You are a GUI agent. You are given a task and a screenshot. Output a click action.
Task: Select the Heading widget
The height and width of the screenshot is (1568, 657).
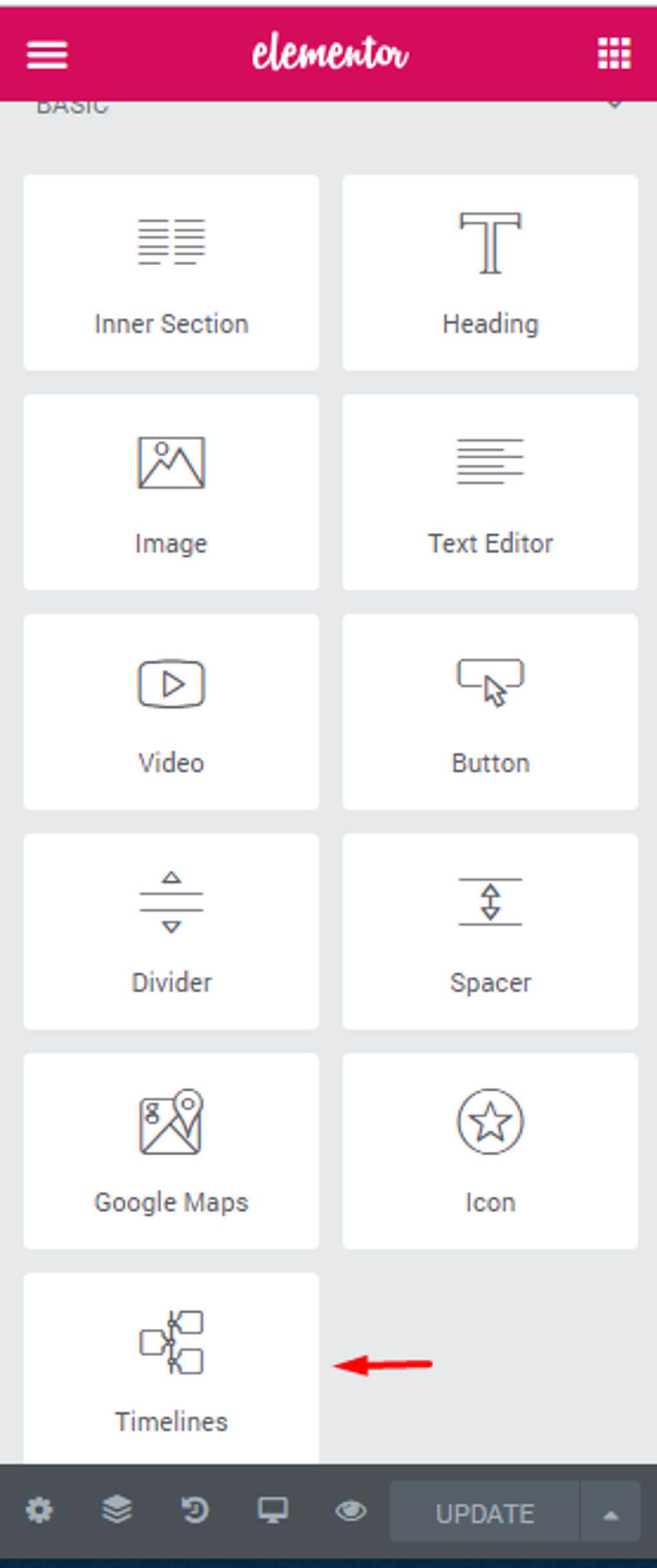[x=490, y=270]
